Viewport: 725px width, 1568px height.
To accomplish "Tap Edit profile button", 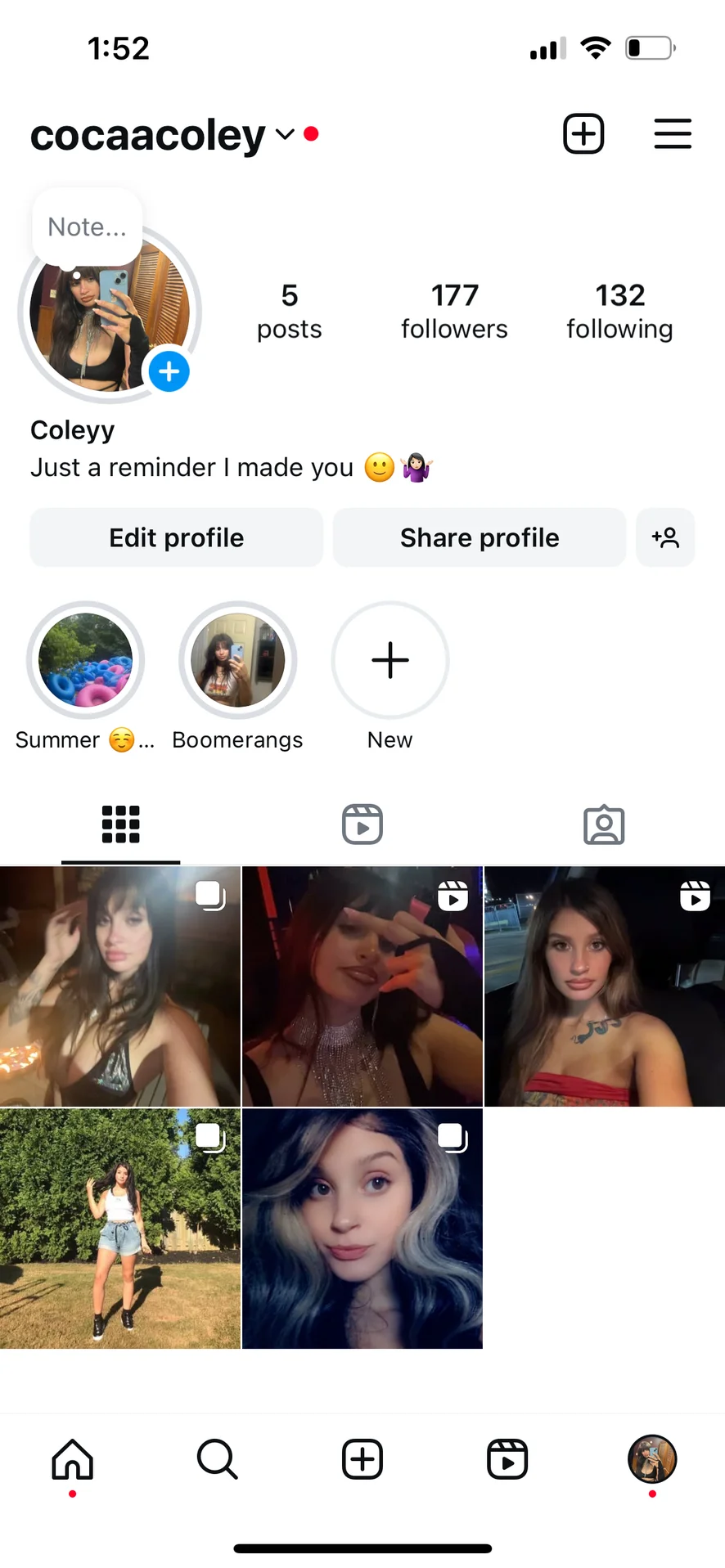I will click(177, 537).
